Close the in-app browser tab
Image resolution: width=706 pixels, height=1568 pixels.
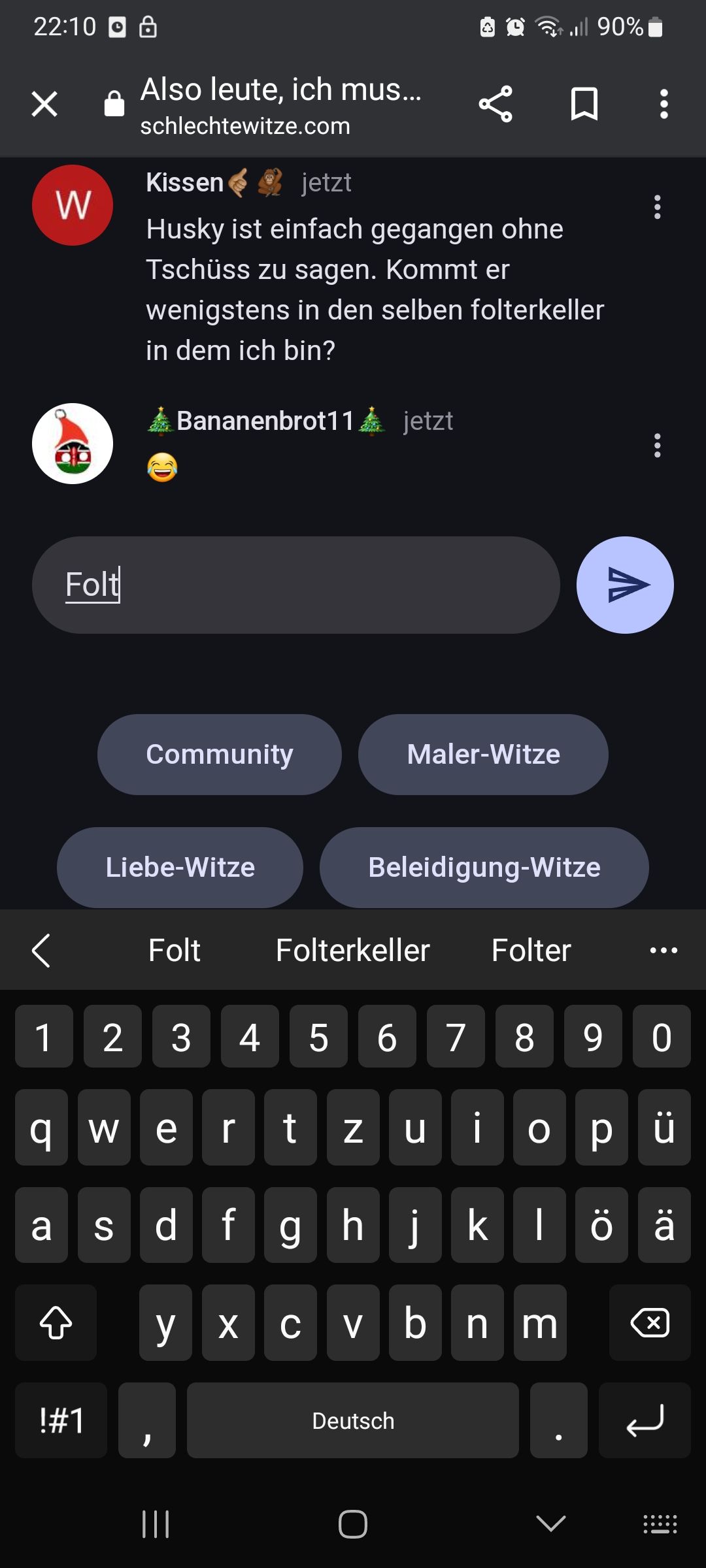44,105
